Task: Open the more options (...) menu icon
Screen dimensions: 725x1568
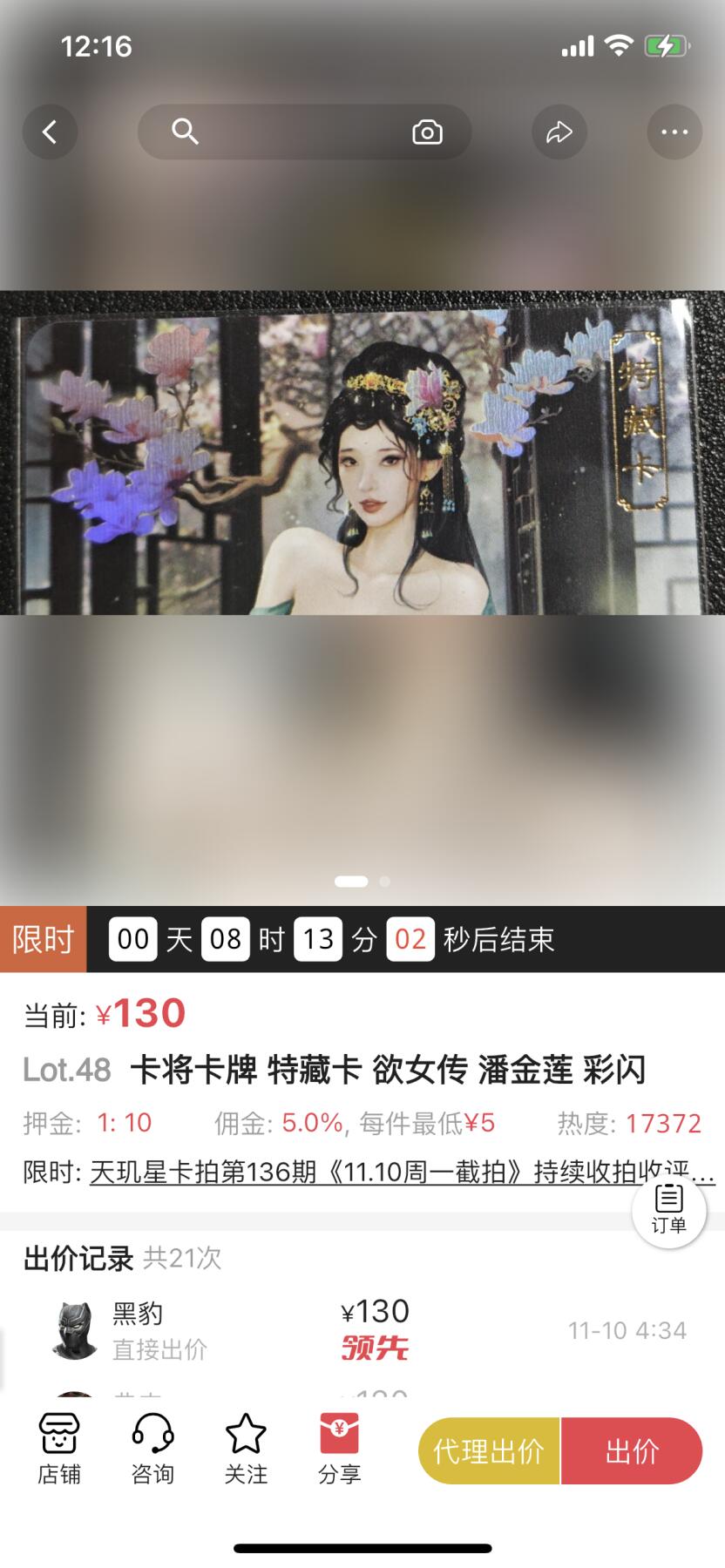Action: pos(674,132)
